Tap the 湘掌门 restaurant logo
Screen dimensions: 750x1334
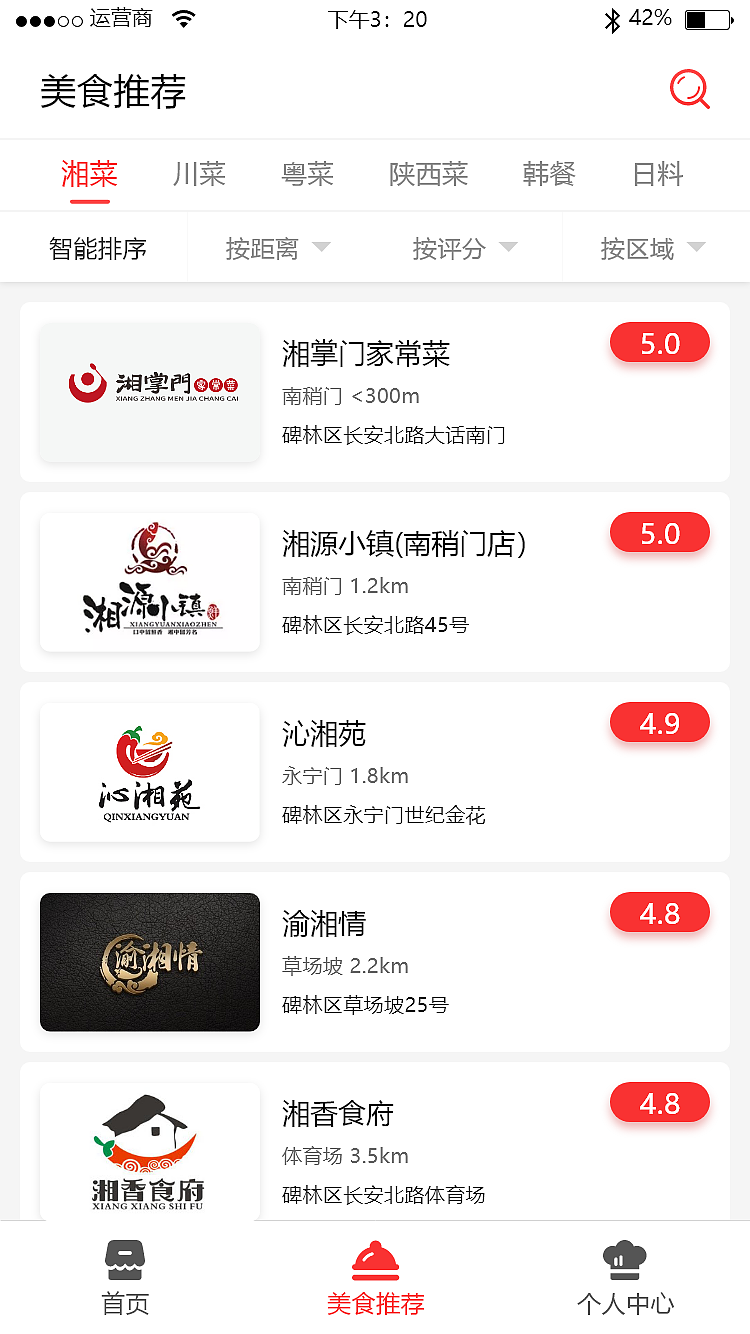[149, 392]
